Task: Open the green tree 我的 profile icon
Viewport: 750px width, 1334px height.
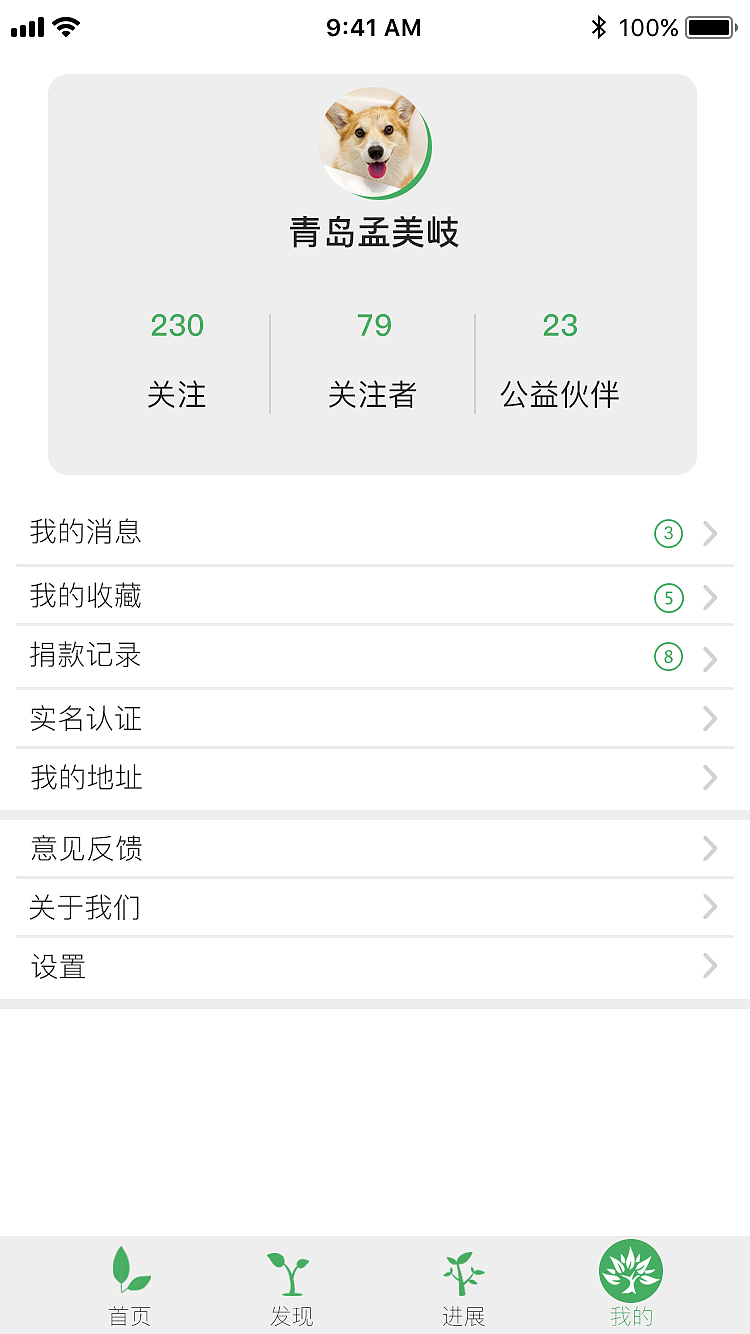Action: [630, 1268]
